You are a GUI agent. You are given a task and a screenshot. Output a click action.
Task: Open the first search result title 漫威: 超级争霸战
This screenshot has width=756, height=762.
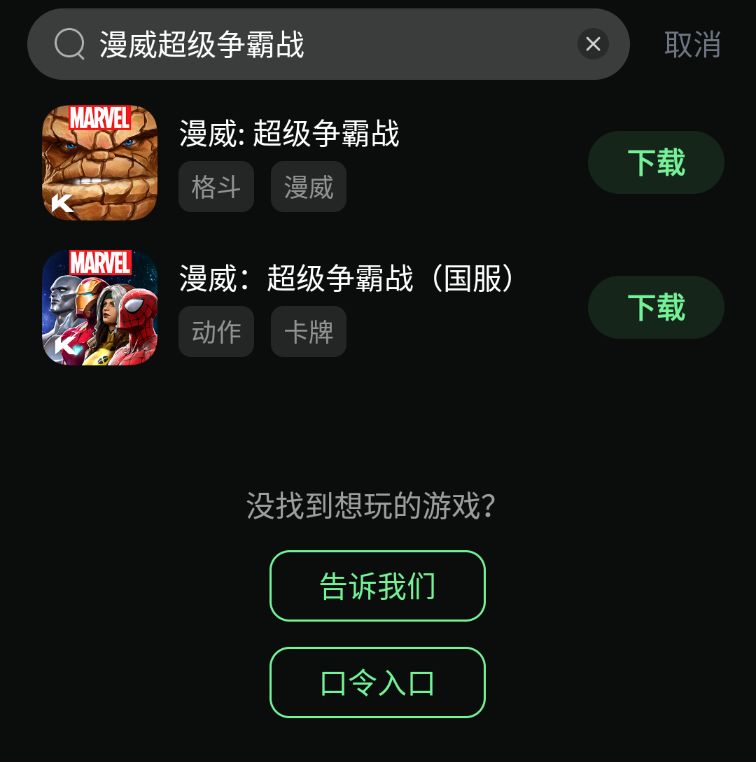tap(290, 133)
